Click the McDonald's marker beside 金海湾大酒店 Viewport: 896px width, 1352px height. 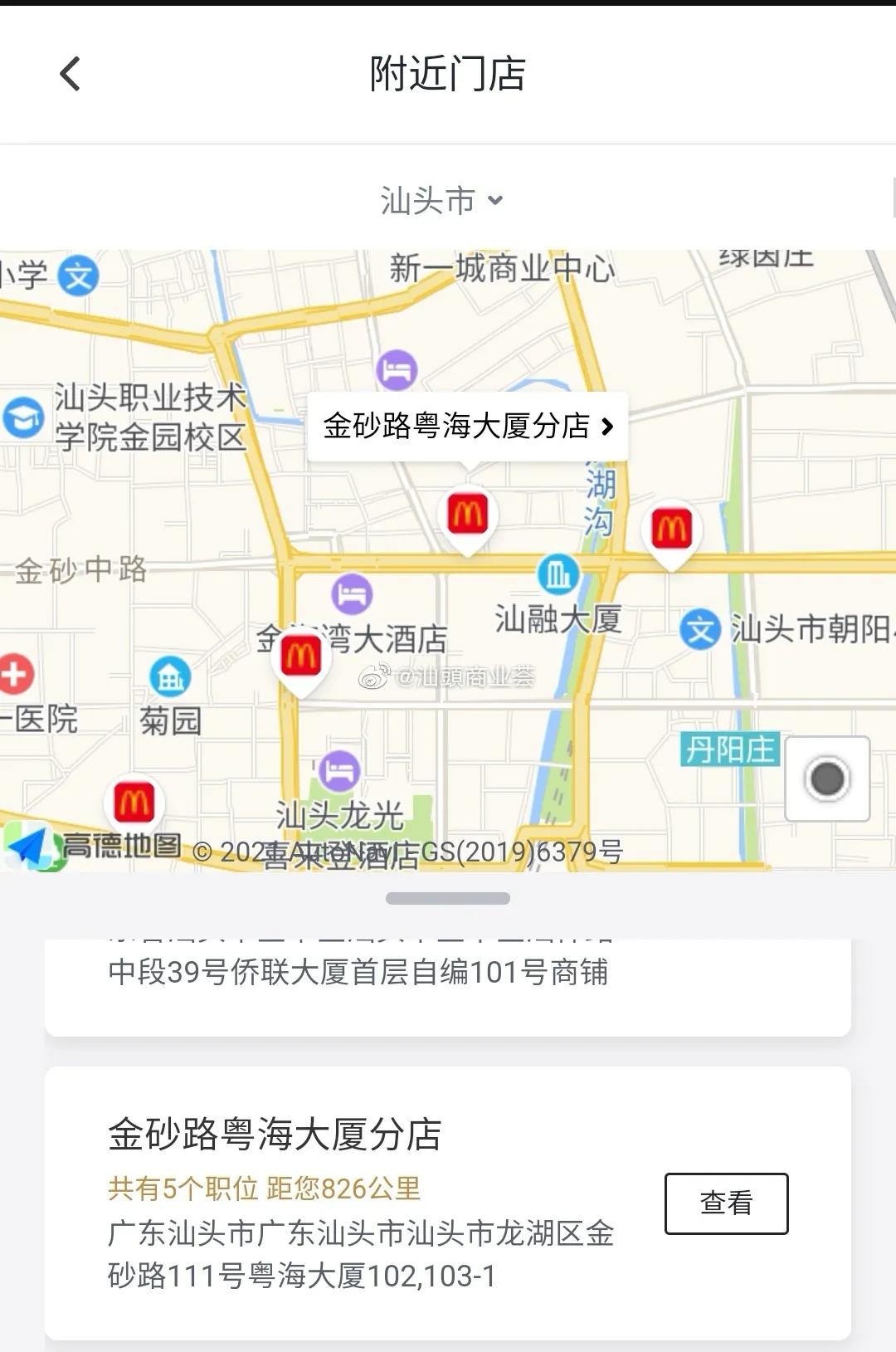[x=302, y=654]
